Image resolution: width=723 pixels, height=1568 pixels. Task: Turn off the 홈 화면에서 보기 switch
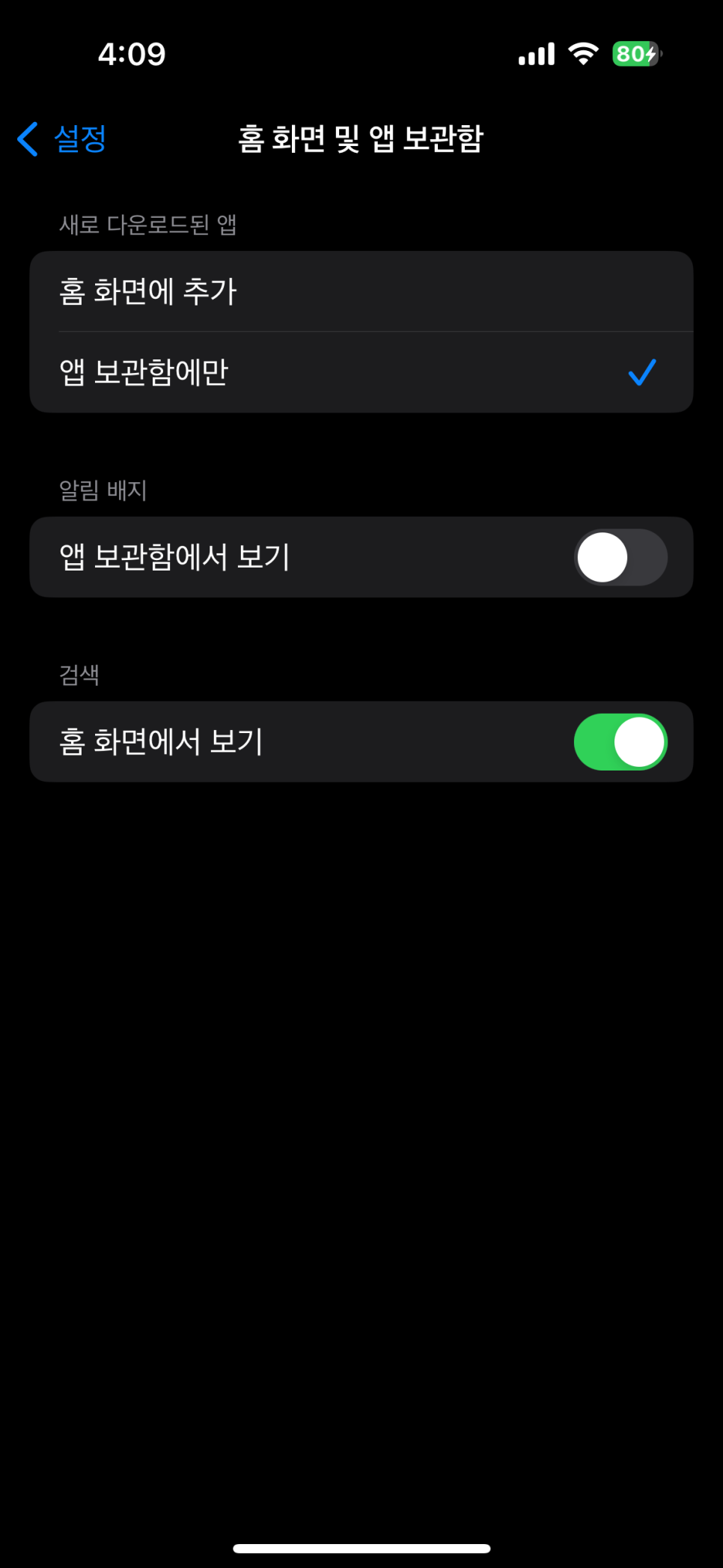point(620,742)
